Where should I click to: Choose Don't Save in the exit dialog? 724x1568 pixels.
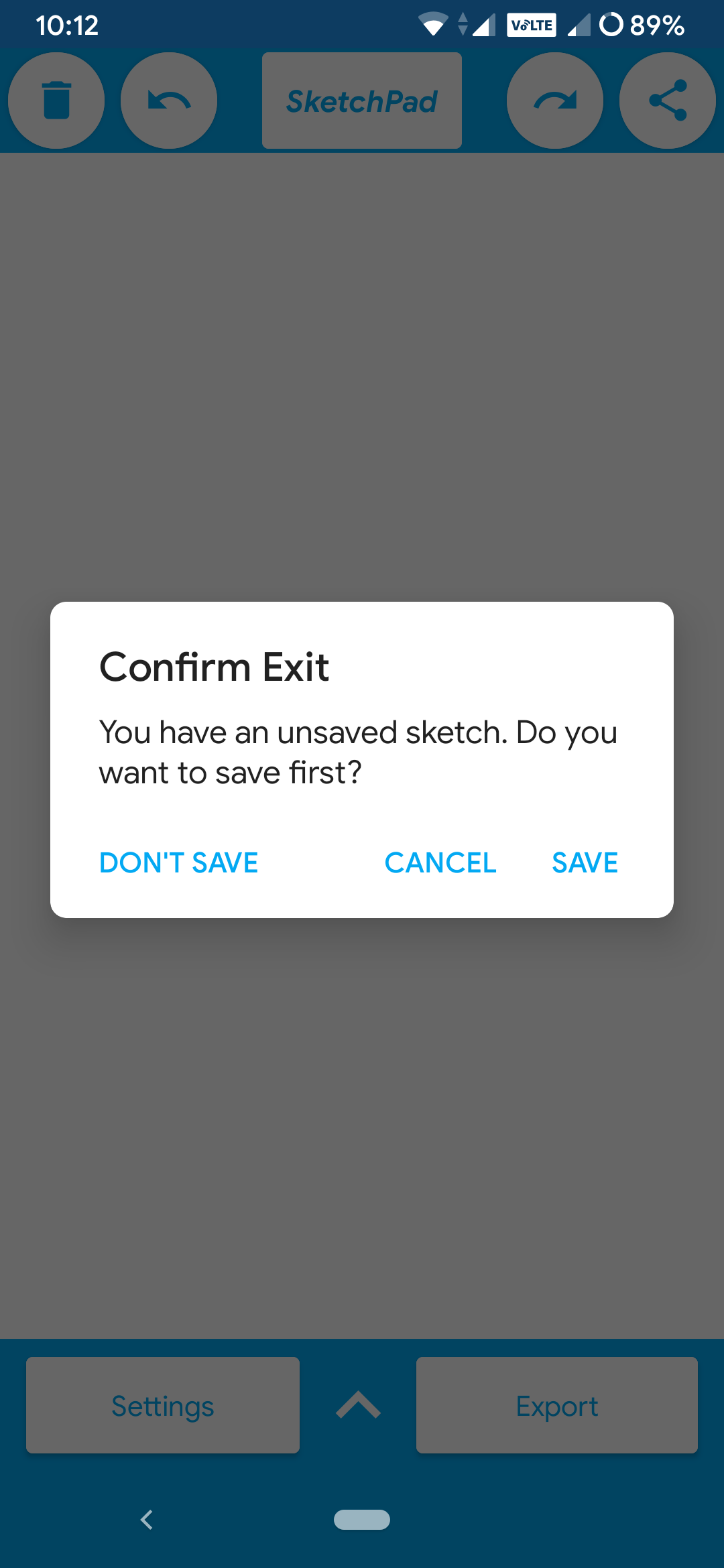click(178, 862)
